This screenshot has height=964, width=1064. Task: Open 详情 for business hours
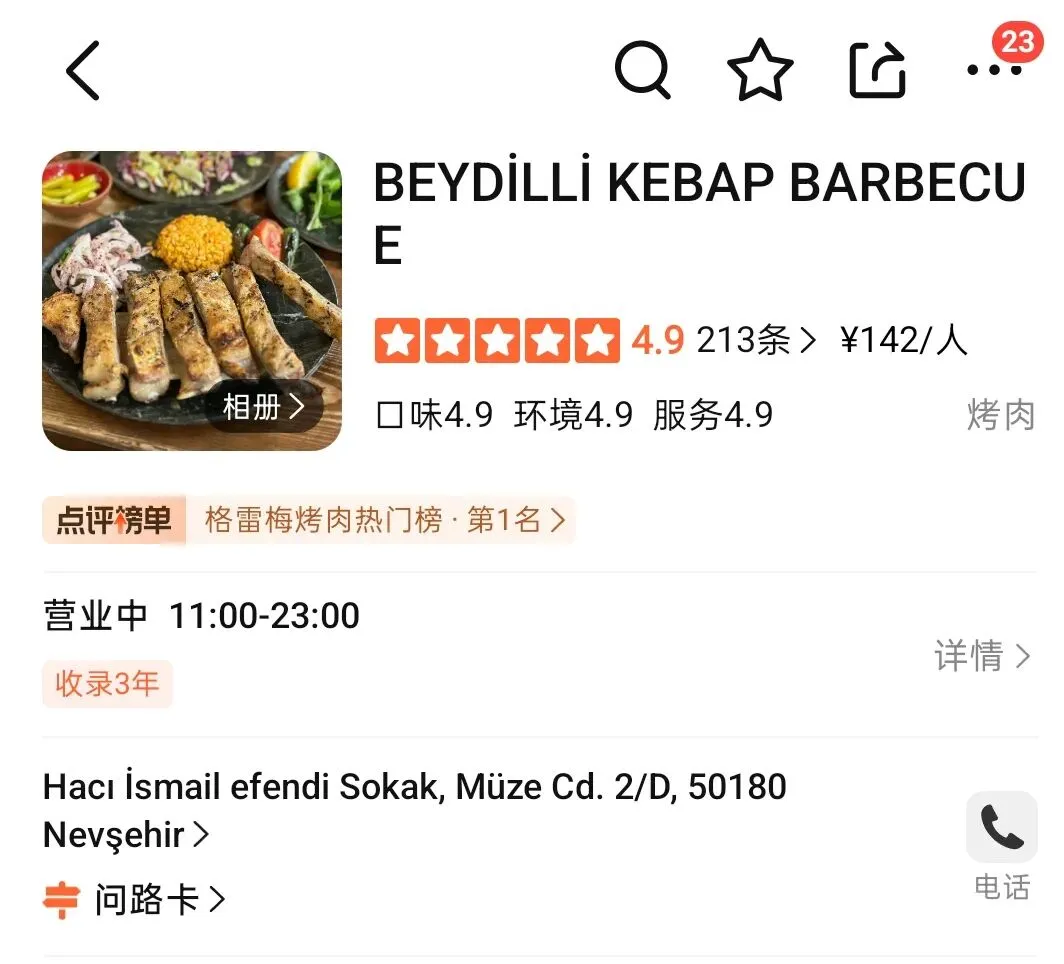pyautogui.click(x=982, y=656)
